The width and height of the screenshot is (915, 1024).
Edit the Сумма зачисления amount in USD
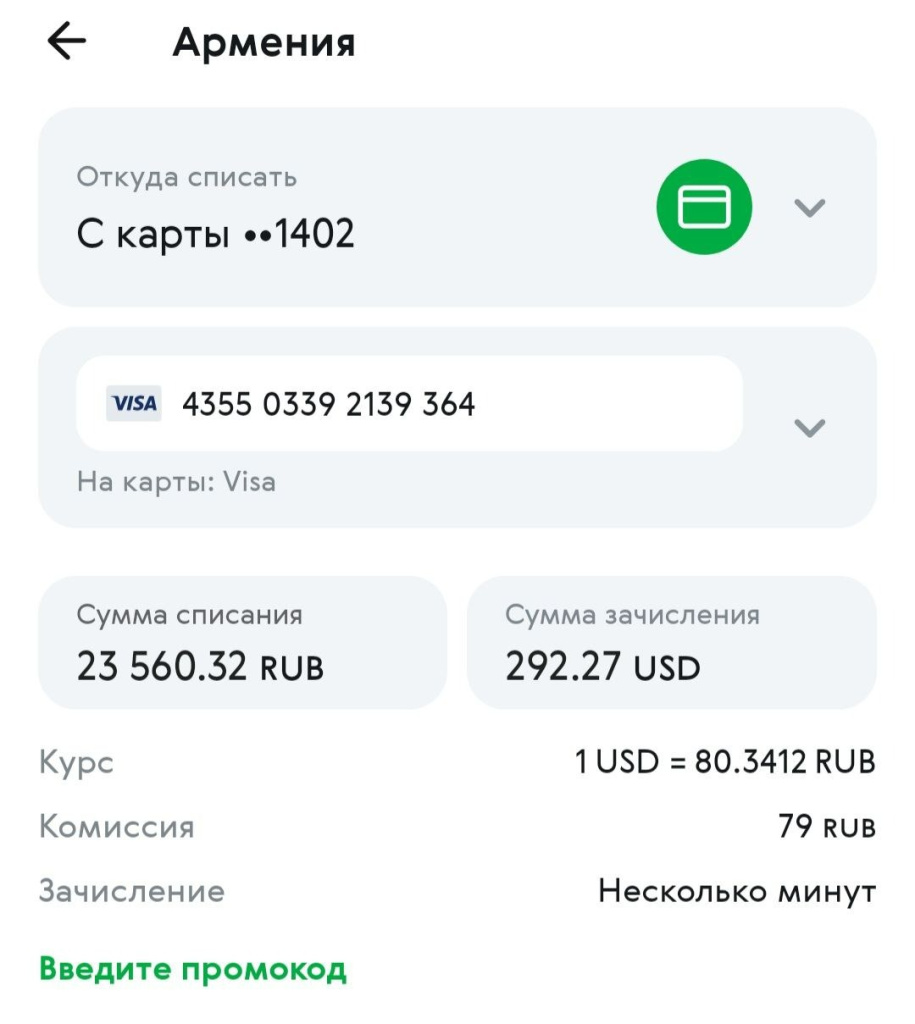pyautogui.click(x=671, y=643)
